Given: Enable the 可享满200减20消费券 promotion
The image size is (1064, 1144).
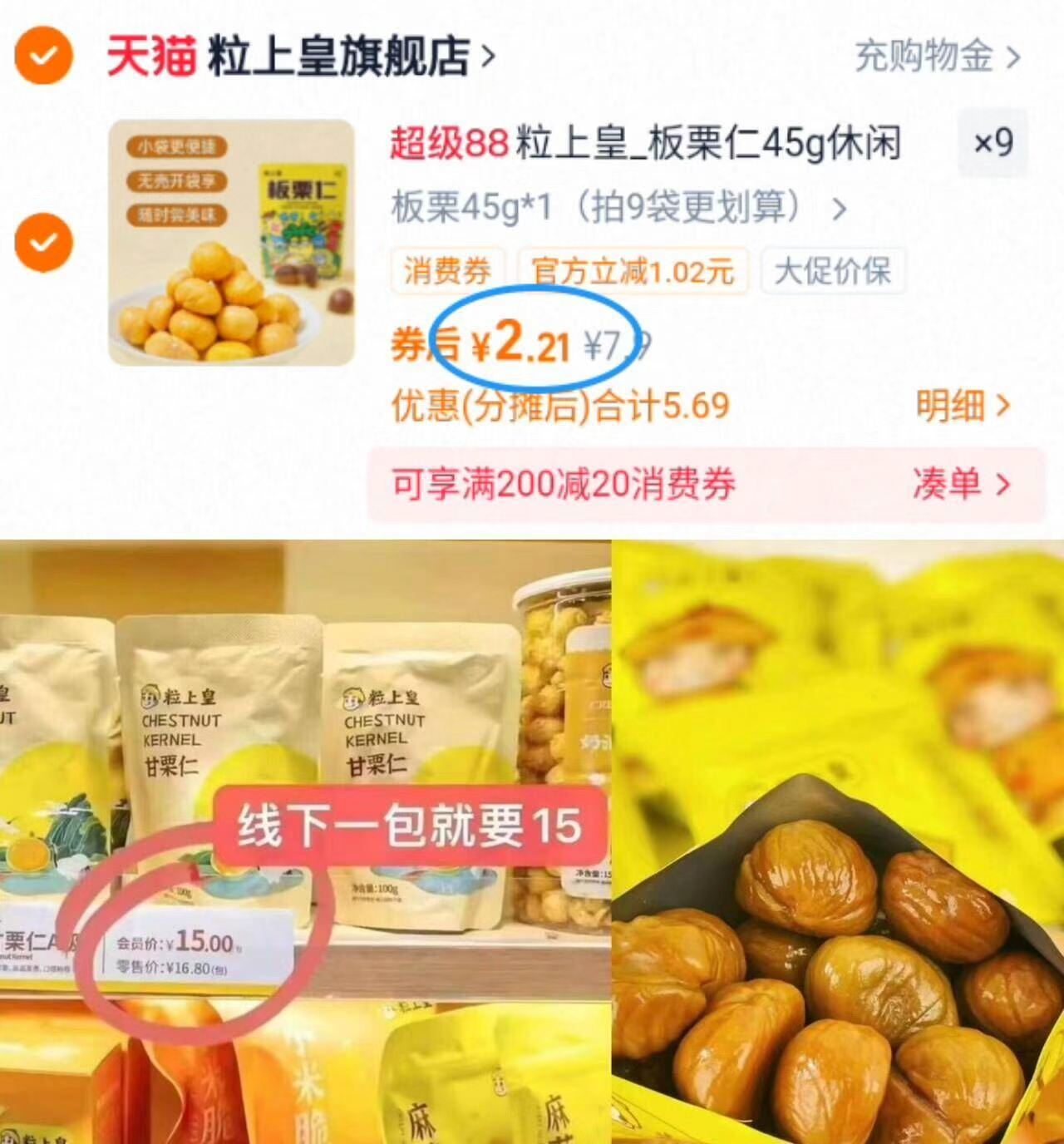Looking at the screenshot, I should click(x=565, y=482).
